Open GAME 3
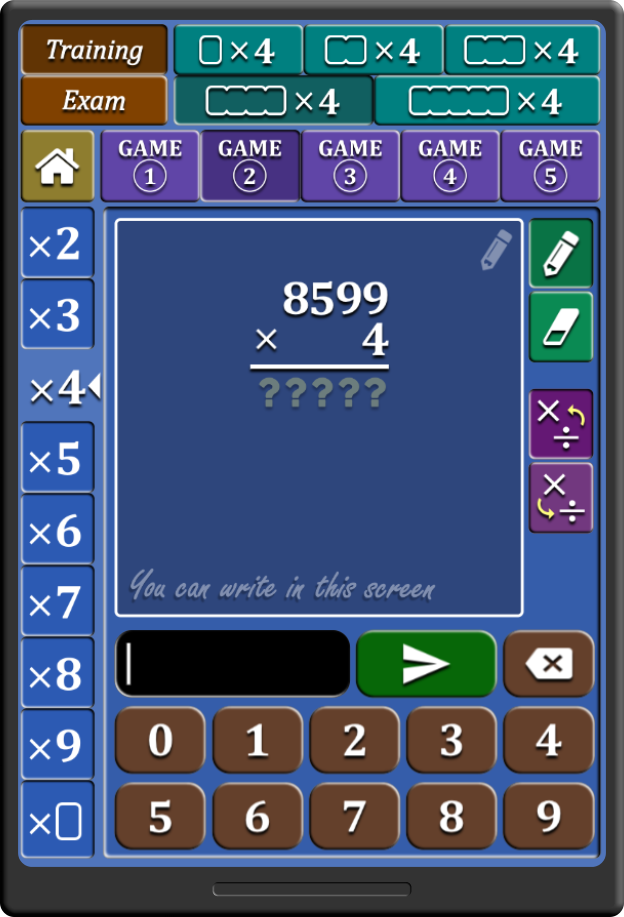This screenshot has width=624, height=917. pos(350,165)
